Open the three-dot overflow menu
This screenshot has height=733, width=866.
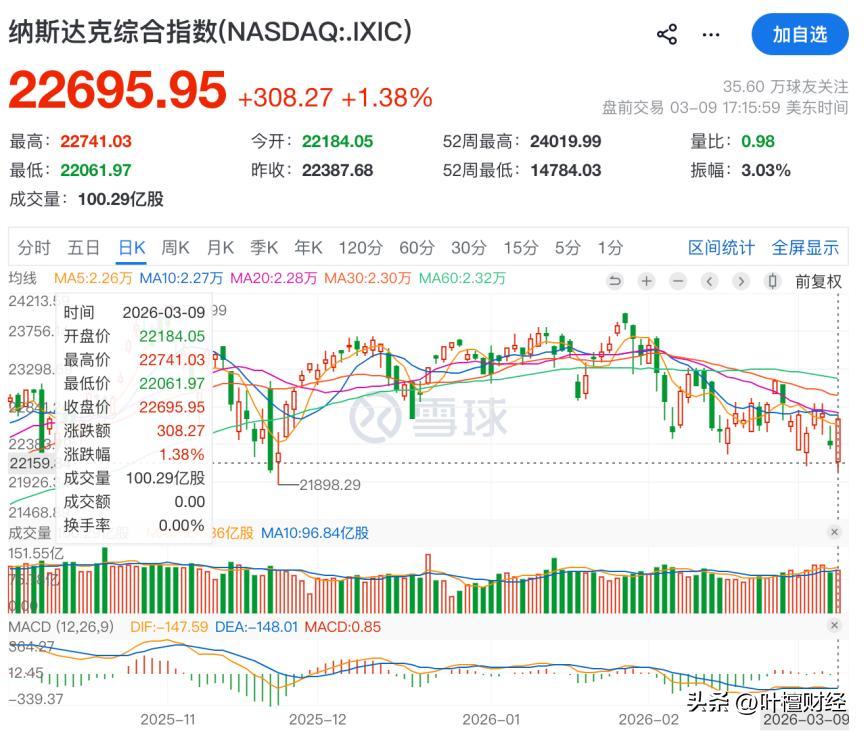pos(711,34)
